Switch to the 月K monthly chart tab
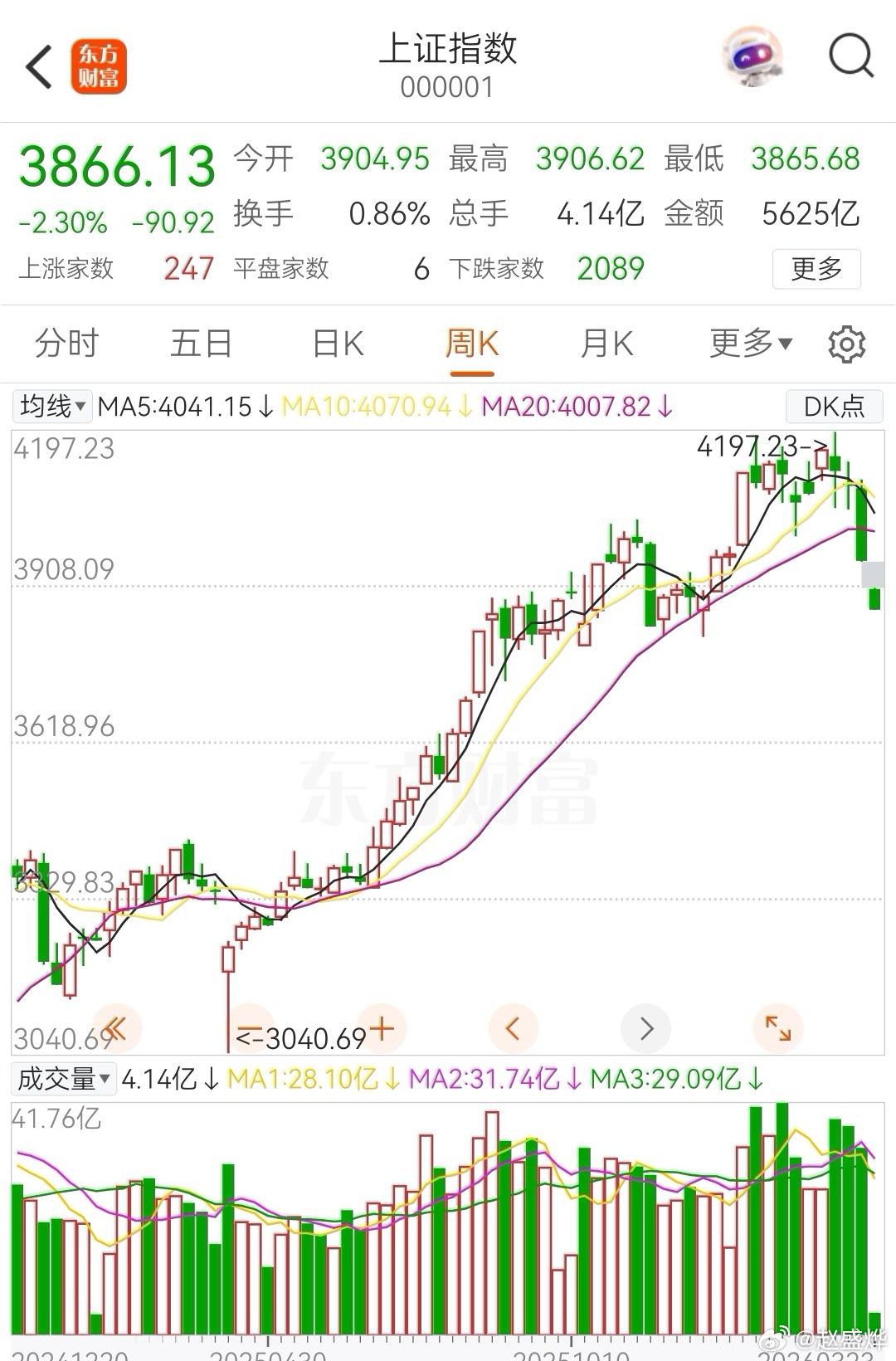Screen dimensions: 896x1361 pos(606,343)
